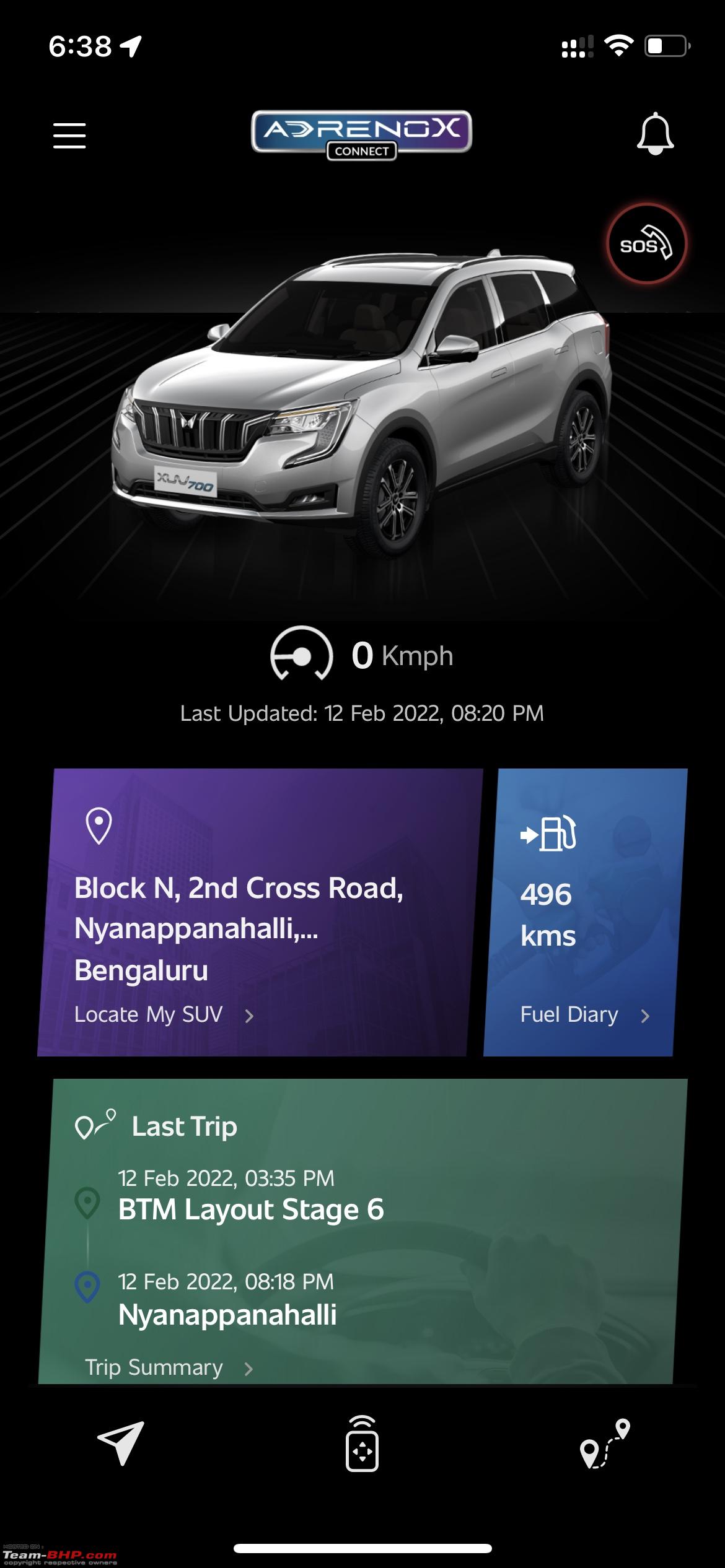
Task: Open the Fuel Diary card
Action: point(586,912)
